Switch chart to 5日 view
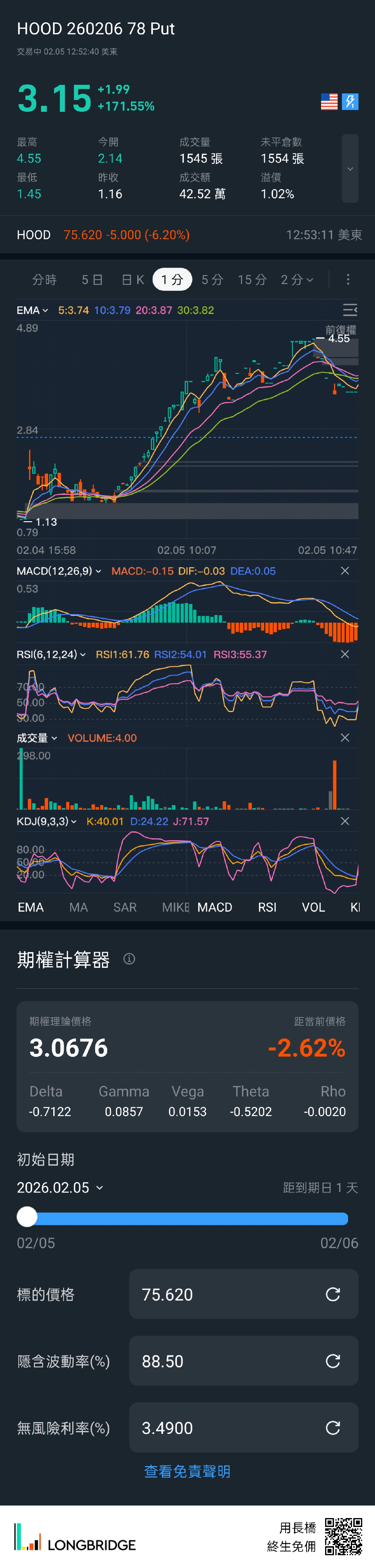 click(92, 279)
